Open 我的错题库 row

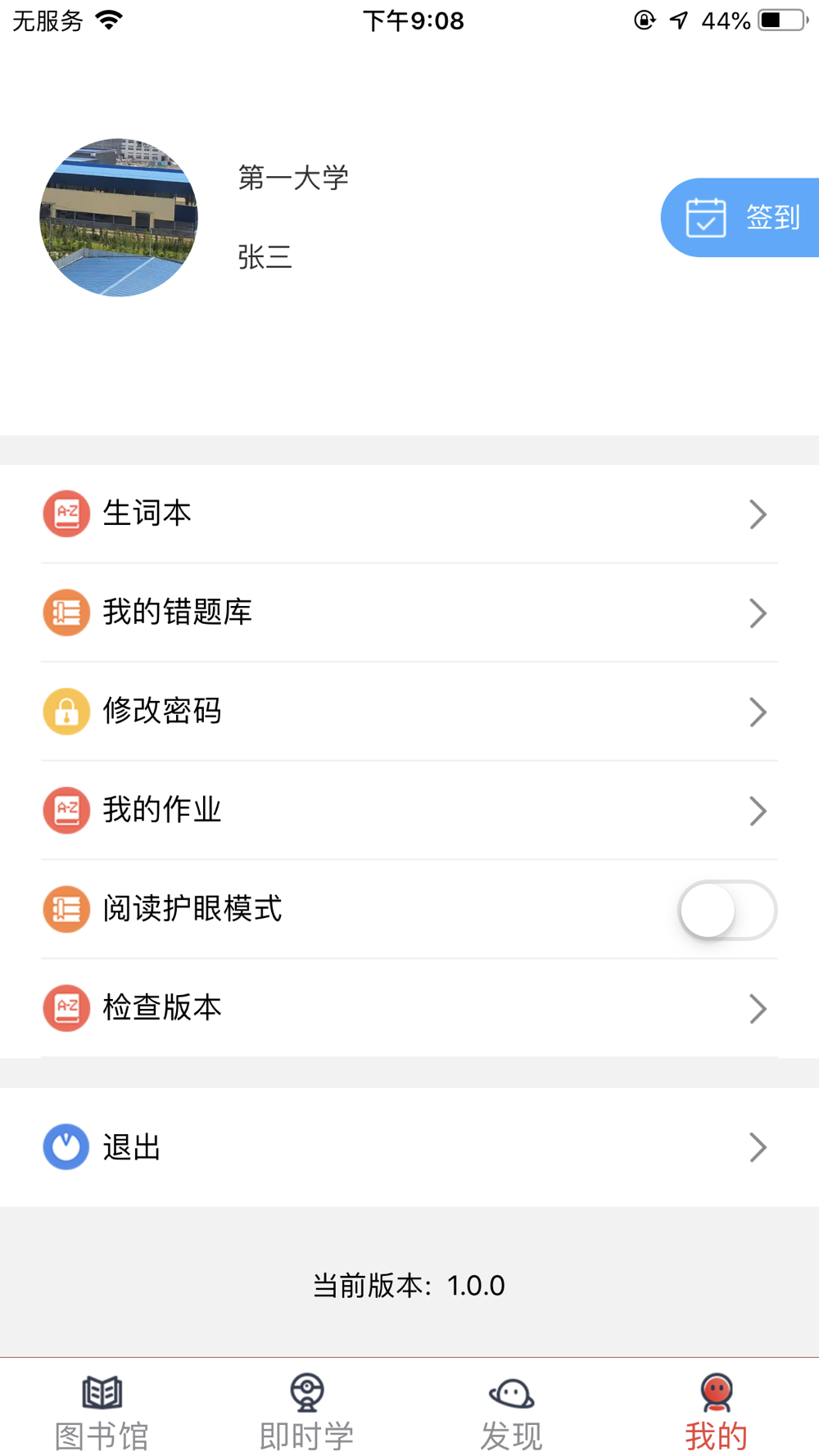click(409, 613)
